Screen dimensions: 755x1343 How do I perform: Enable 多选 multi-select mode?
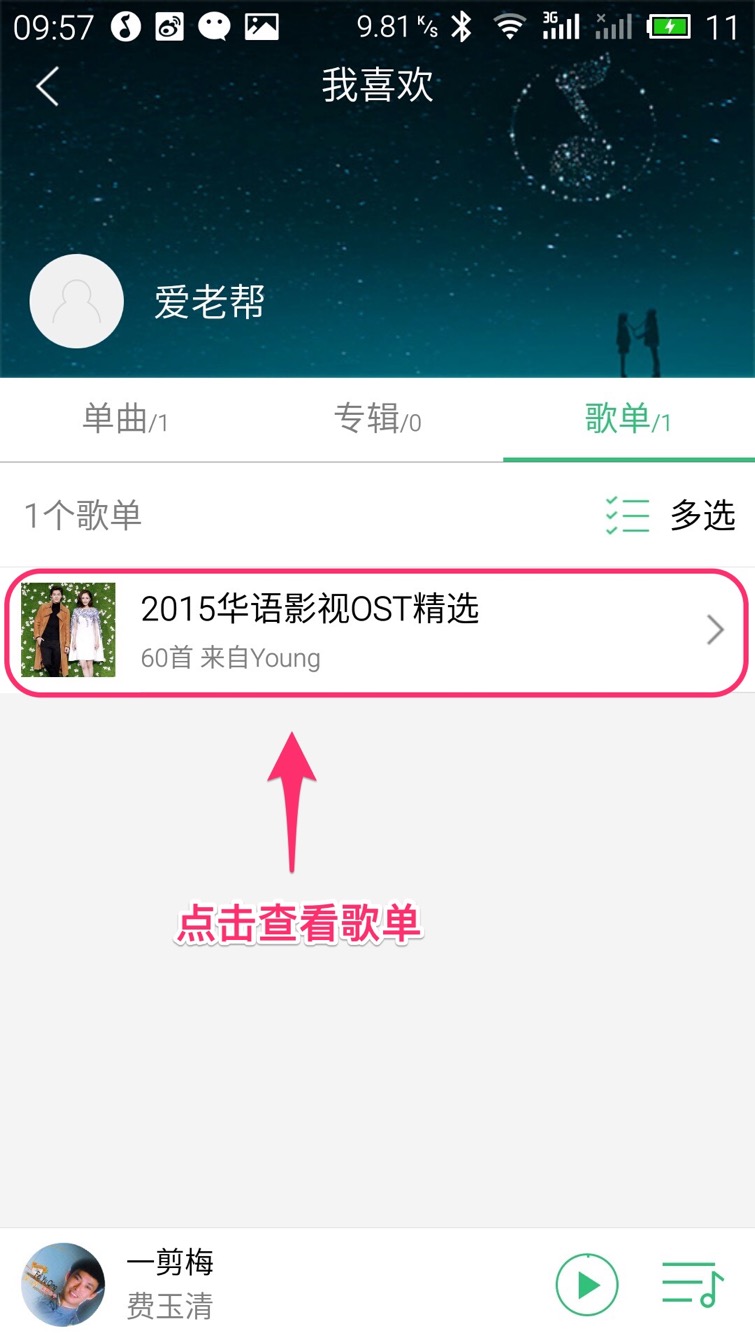[671, 515]
